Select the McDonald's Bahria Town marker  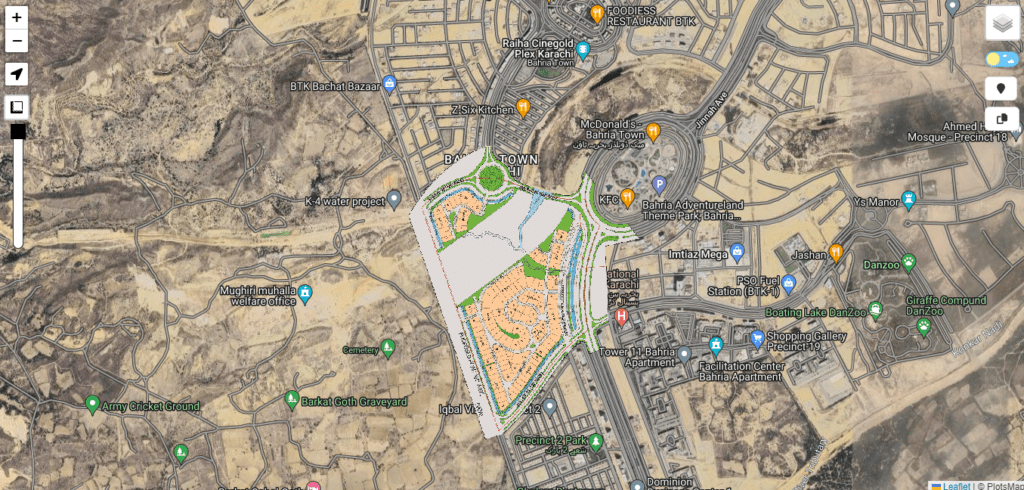pos(653,130)
